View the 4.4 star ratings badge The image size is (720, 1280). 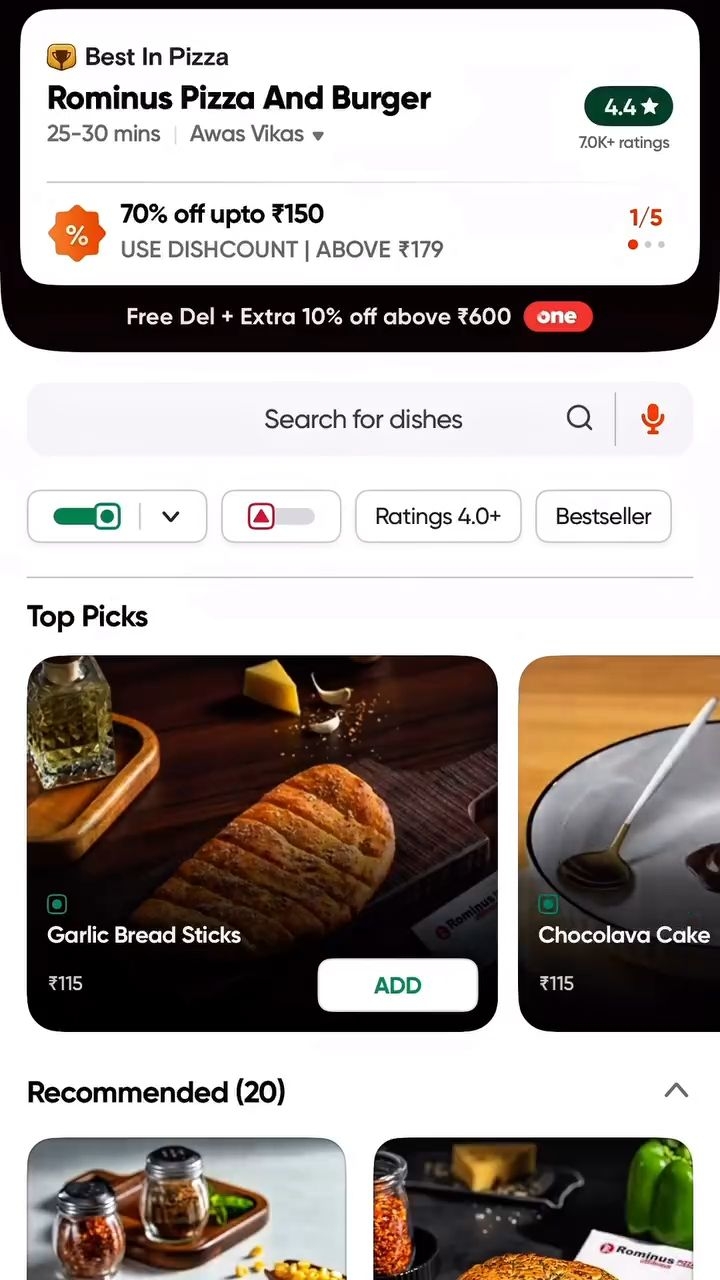tap(628, 107)
